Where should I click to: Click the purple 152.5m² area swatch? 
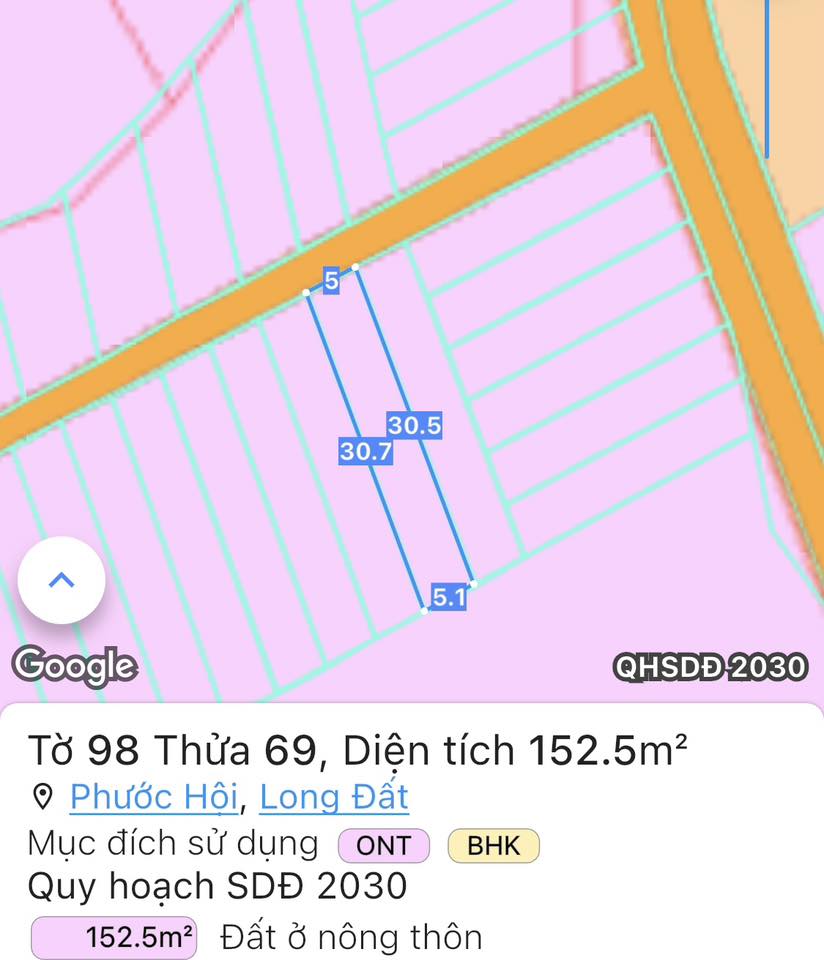111,937
